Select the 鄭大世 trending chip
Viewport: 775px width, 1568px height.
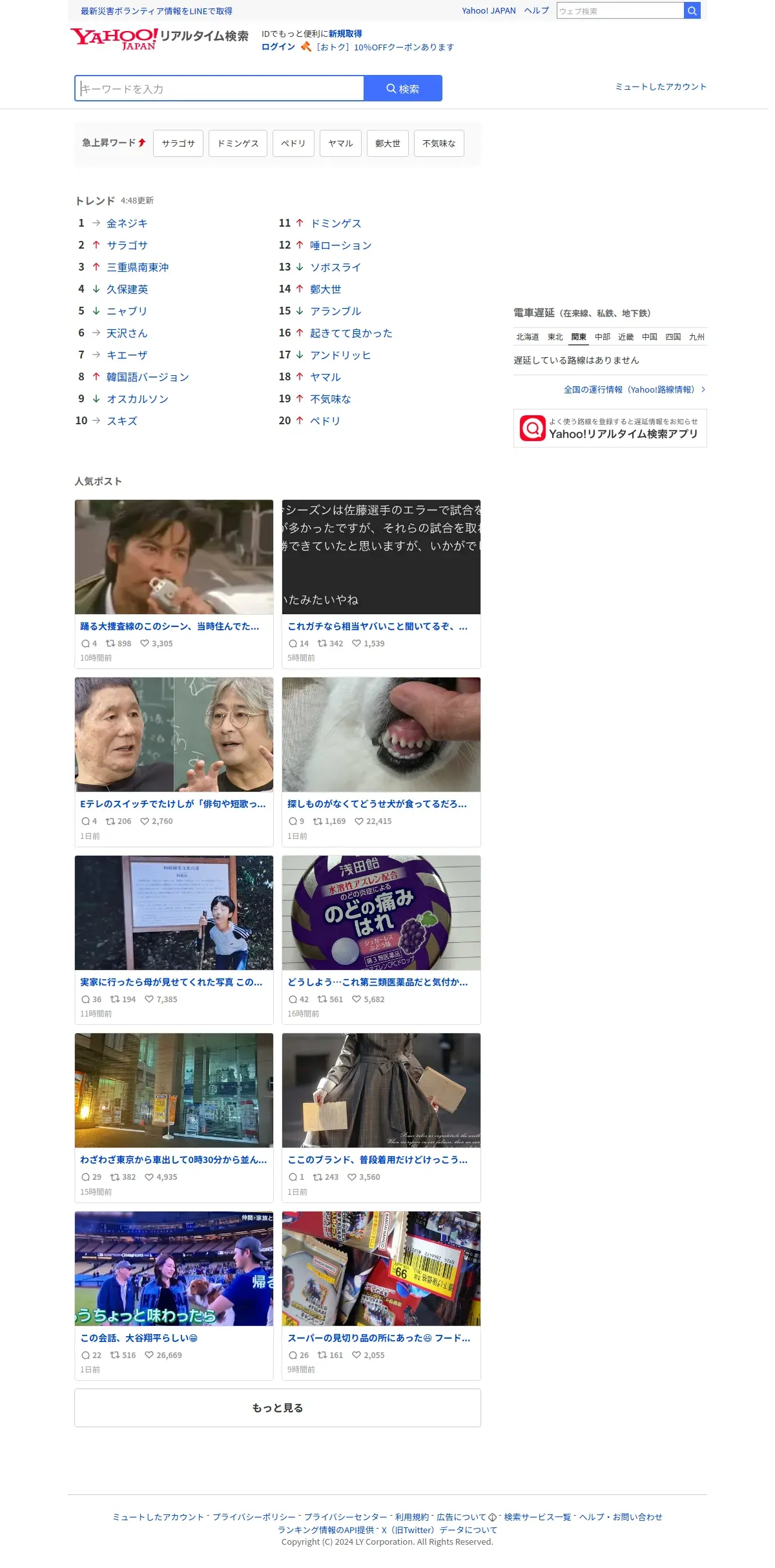click(387, 143)
